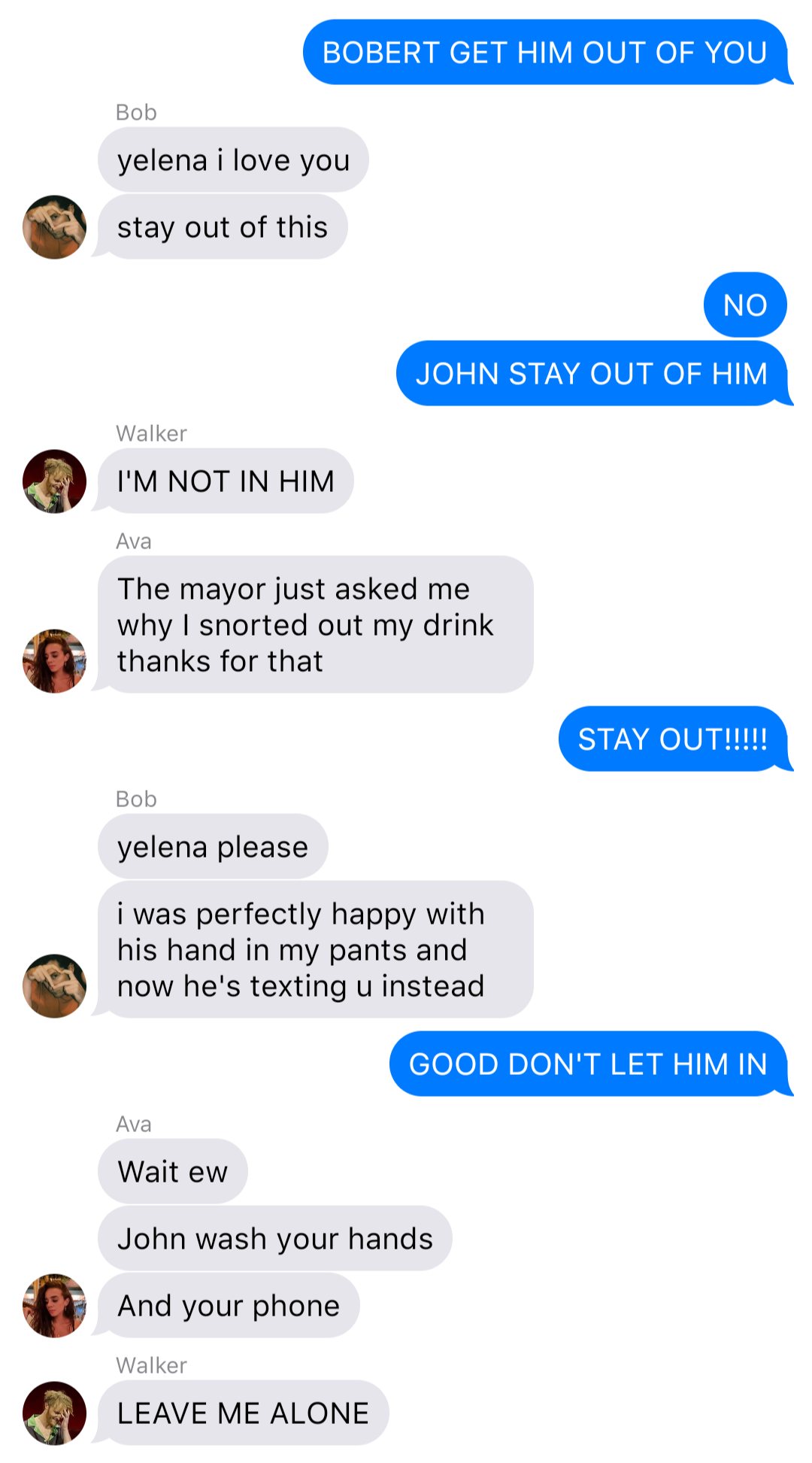Viewport: 812px width, 1463px height.
Task: Open Ava's avatar next to the mayor message
Action: 53,660
